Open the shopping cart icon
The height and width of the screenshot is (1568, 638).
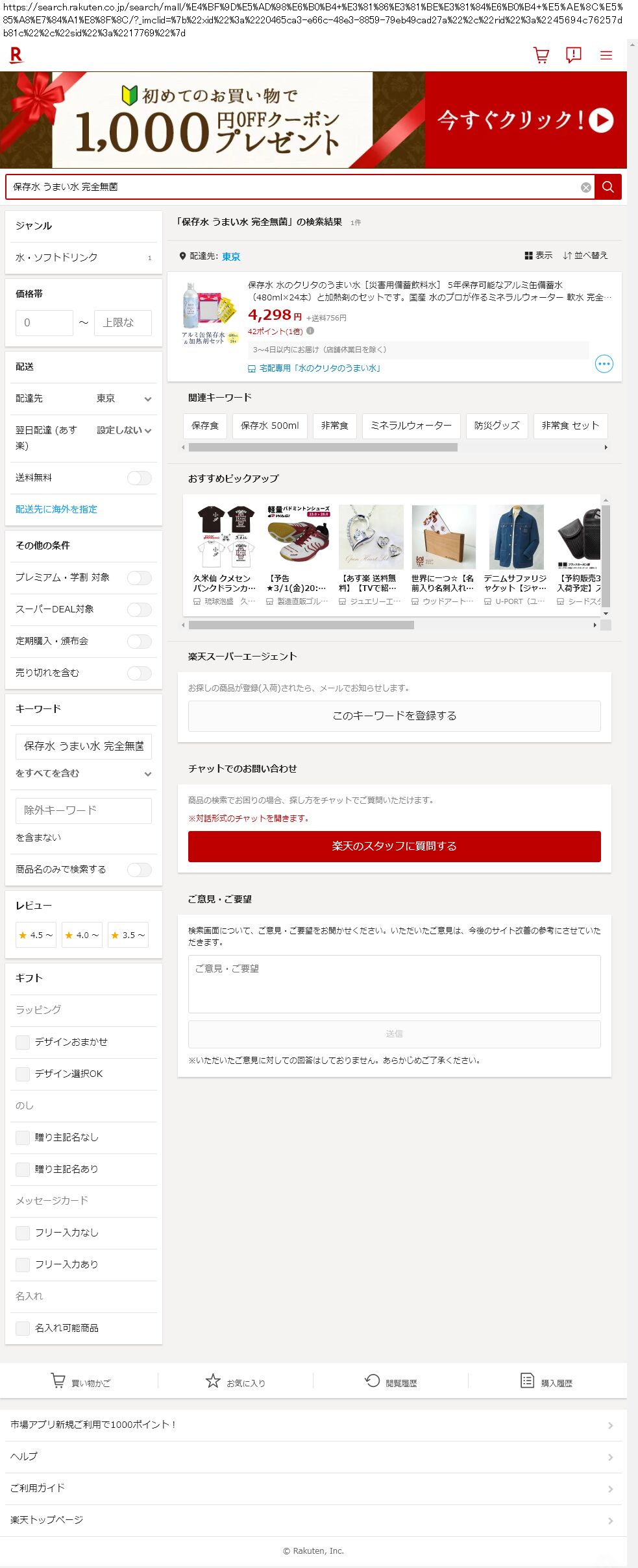point(541,55)
